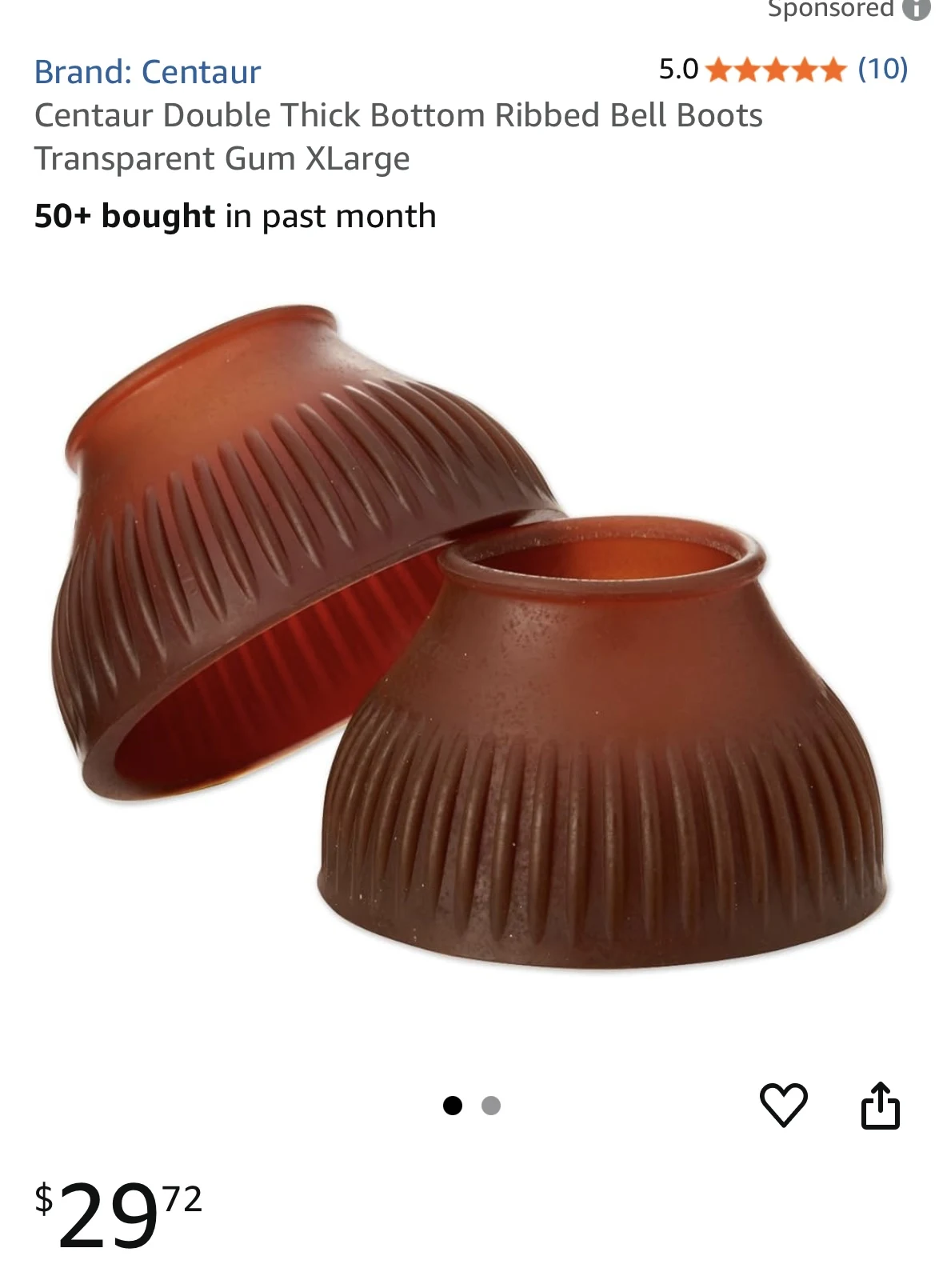The width and height of the screenshot is (943, 1288).
Task: Share this bell boots product
Action: pos(880,1106)
